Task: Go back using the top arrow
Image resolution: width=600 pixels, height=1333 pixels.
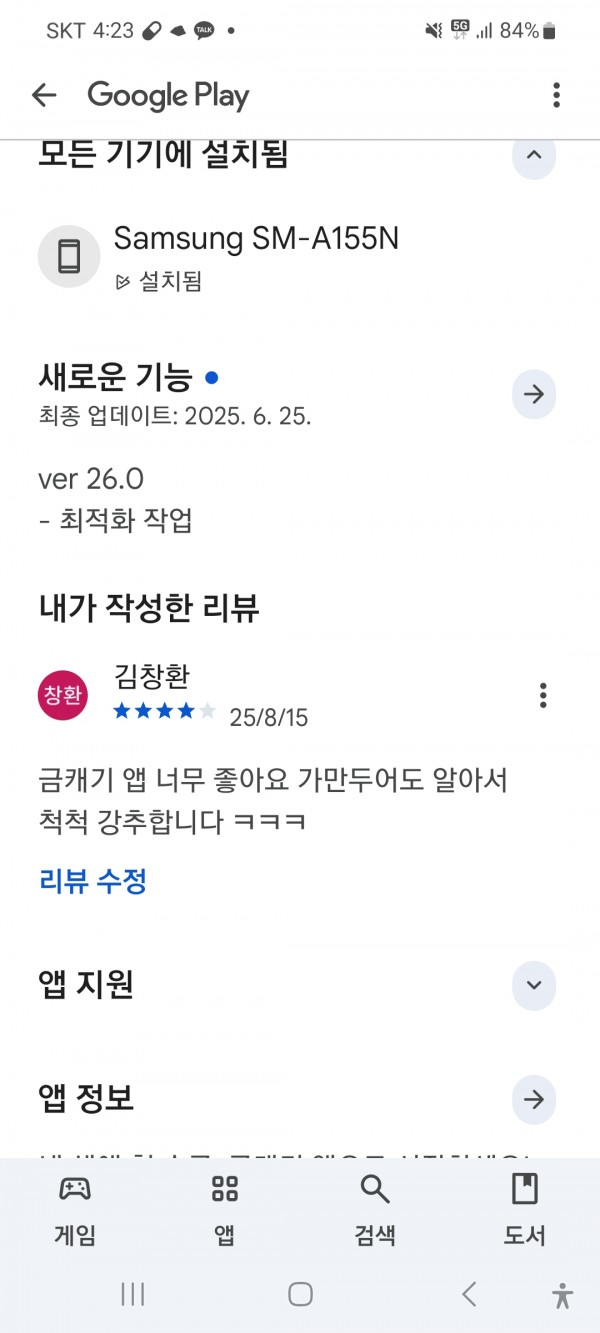Action: click(44, 95)
